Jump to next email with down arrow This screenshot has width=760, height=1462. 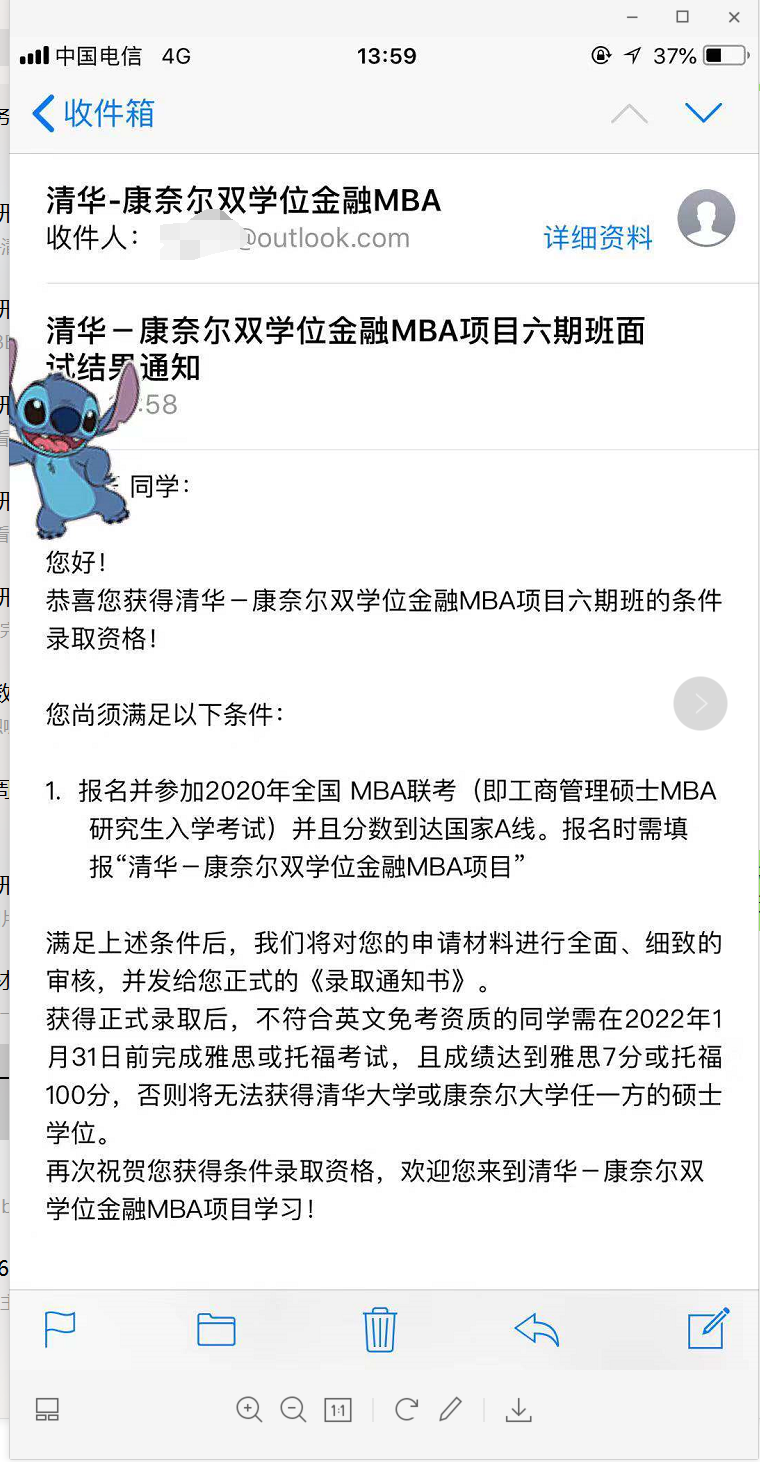click(x=703, y=113)
